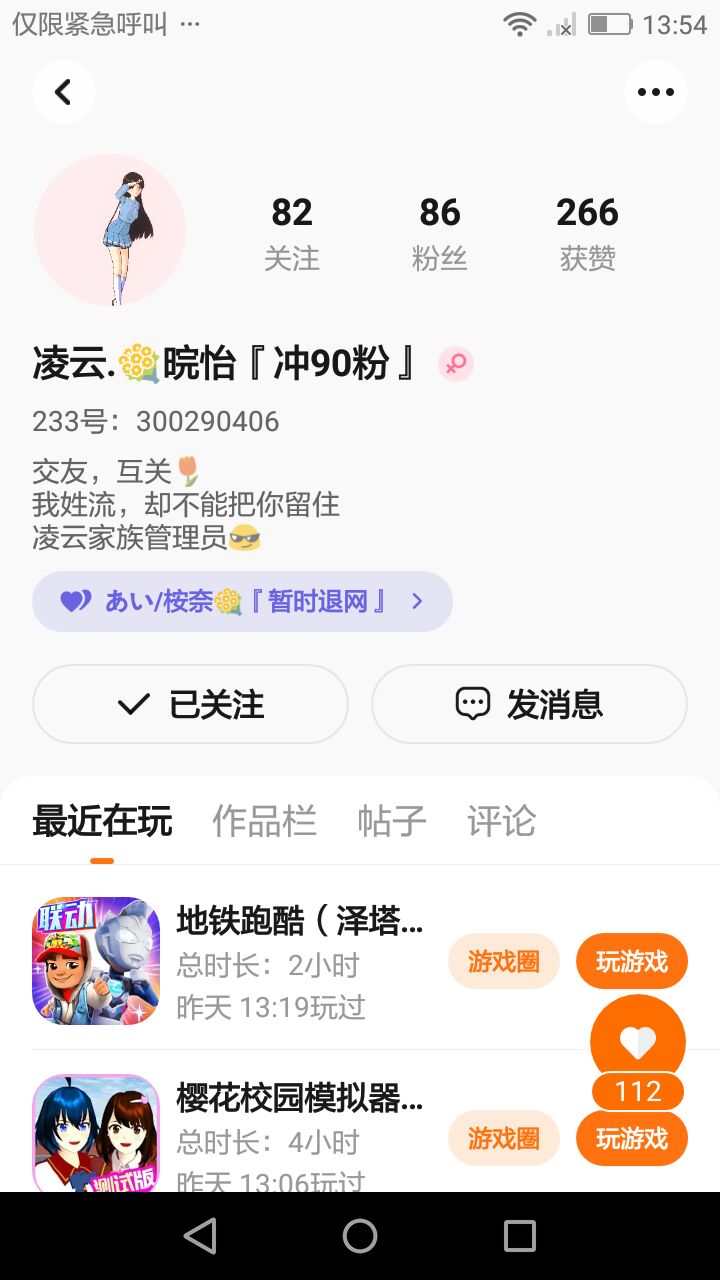The height and width of the screenshot is (1280, 720).
Task: Go back using the top-left arrow
Action: pos(63,92)
